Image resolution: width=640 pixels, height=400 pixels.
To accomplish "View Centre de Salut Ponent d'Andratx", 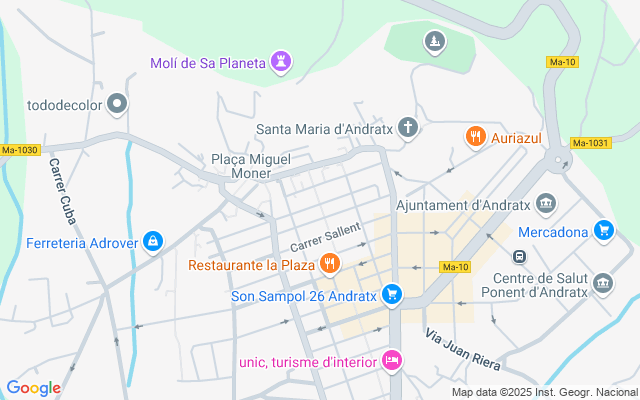I will (x=603, y=284).
